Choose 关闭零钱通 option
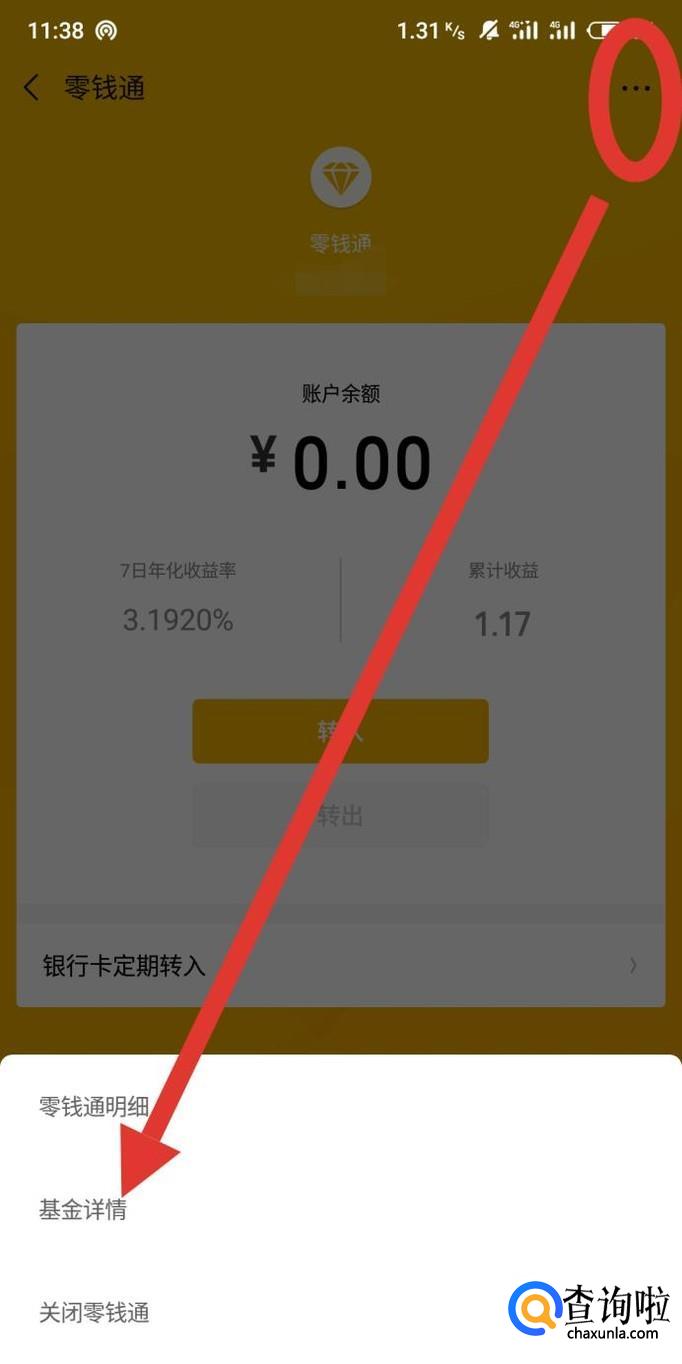The width and height of the screenshot is (682, 1364). tap(94, 1312)
